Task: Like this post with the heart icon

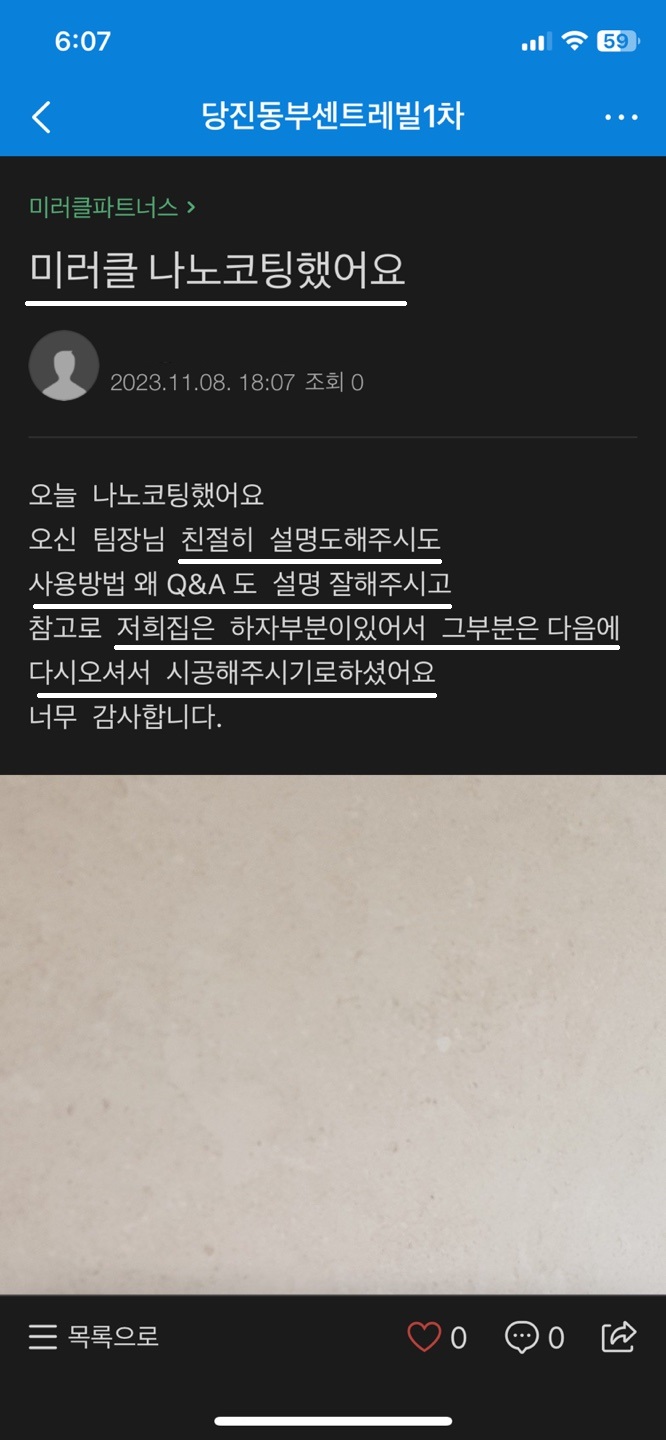Action: [x=425, y=1337]
